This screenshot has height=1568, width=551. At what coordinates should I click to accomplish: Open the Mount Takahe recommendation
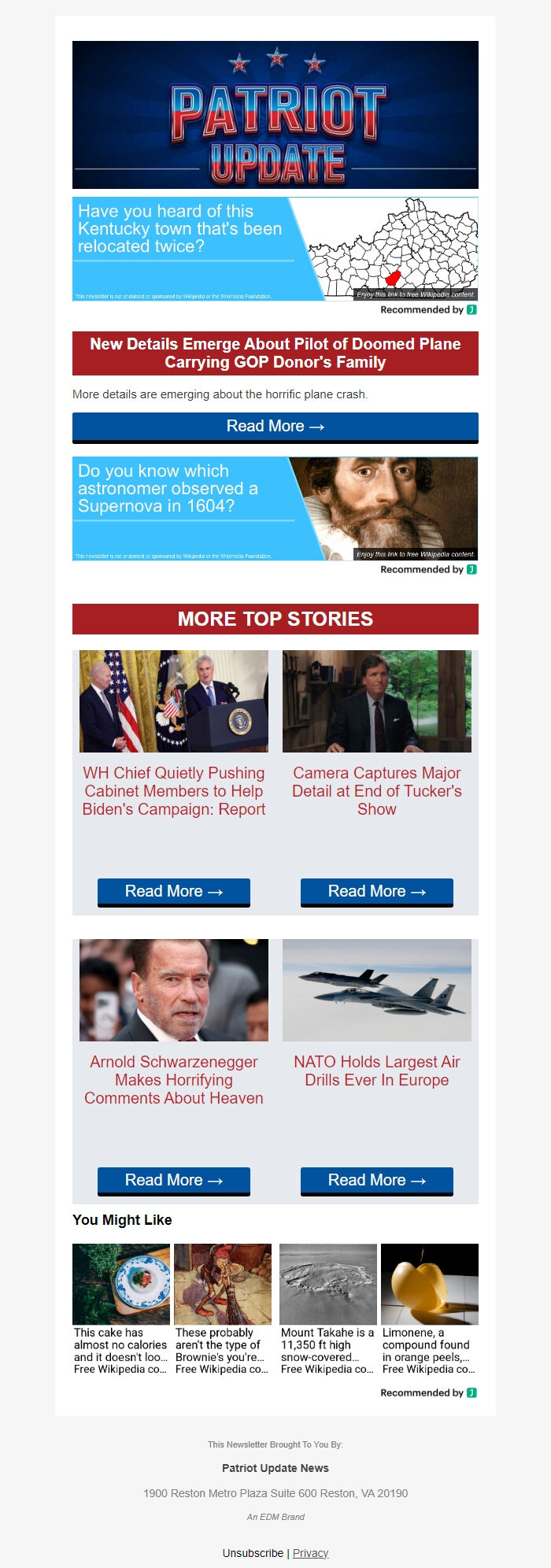[328, 1309]
